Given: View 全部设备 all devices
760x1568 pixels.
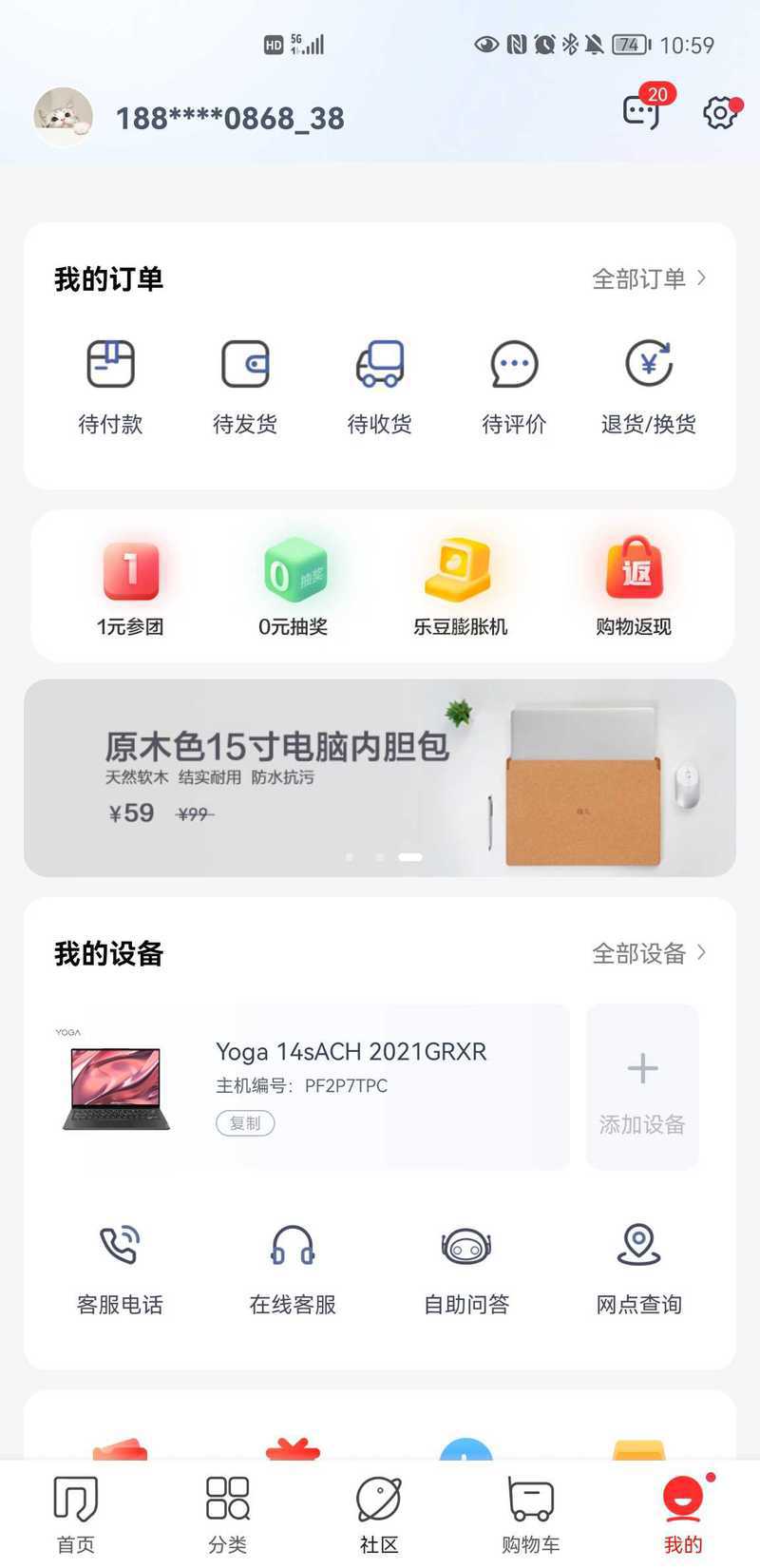Looking at the screenshot, I should (x=649, y=953).
